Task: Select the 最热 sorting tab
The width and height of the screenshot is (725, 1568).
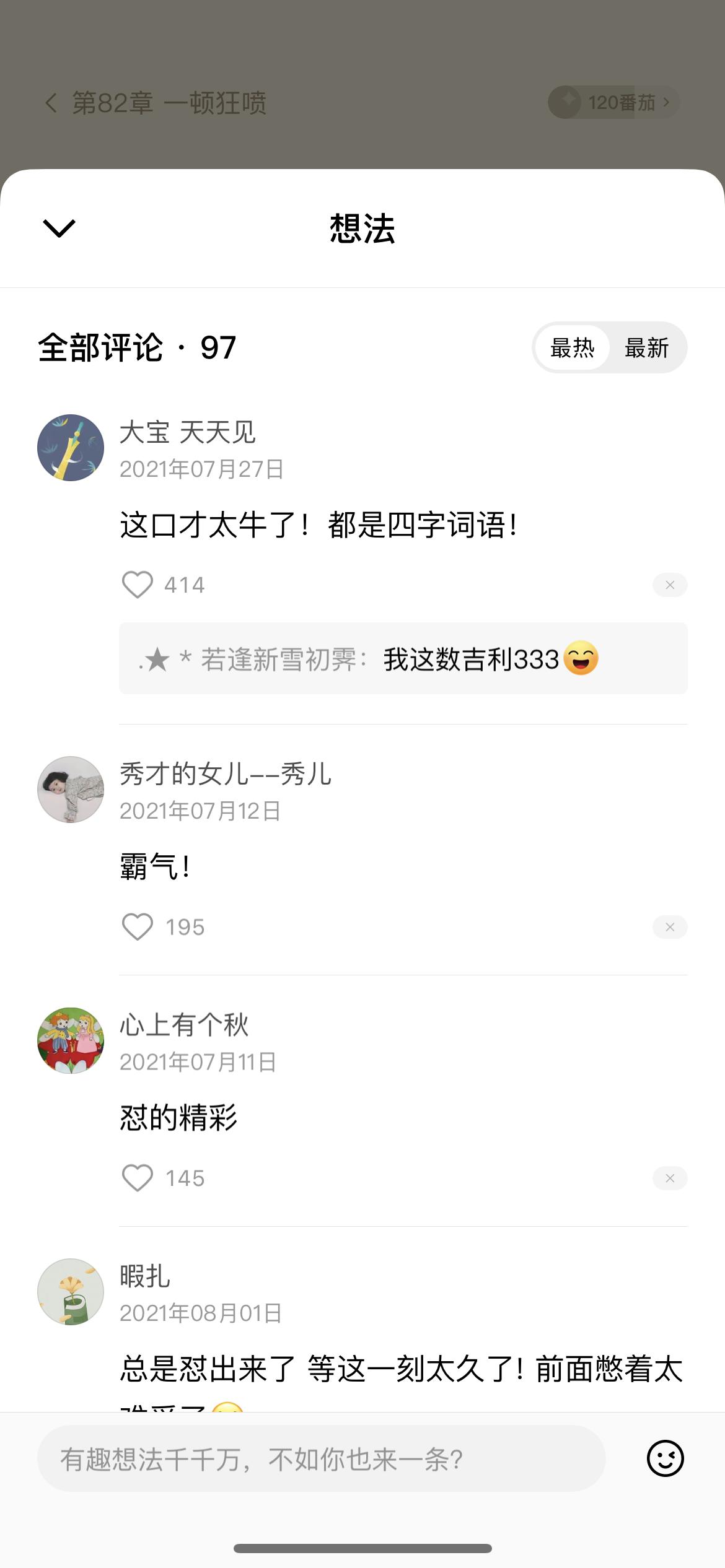Action: pos(572,349)
